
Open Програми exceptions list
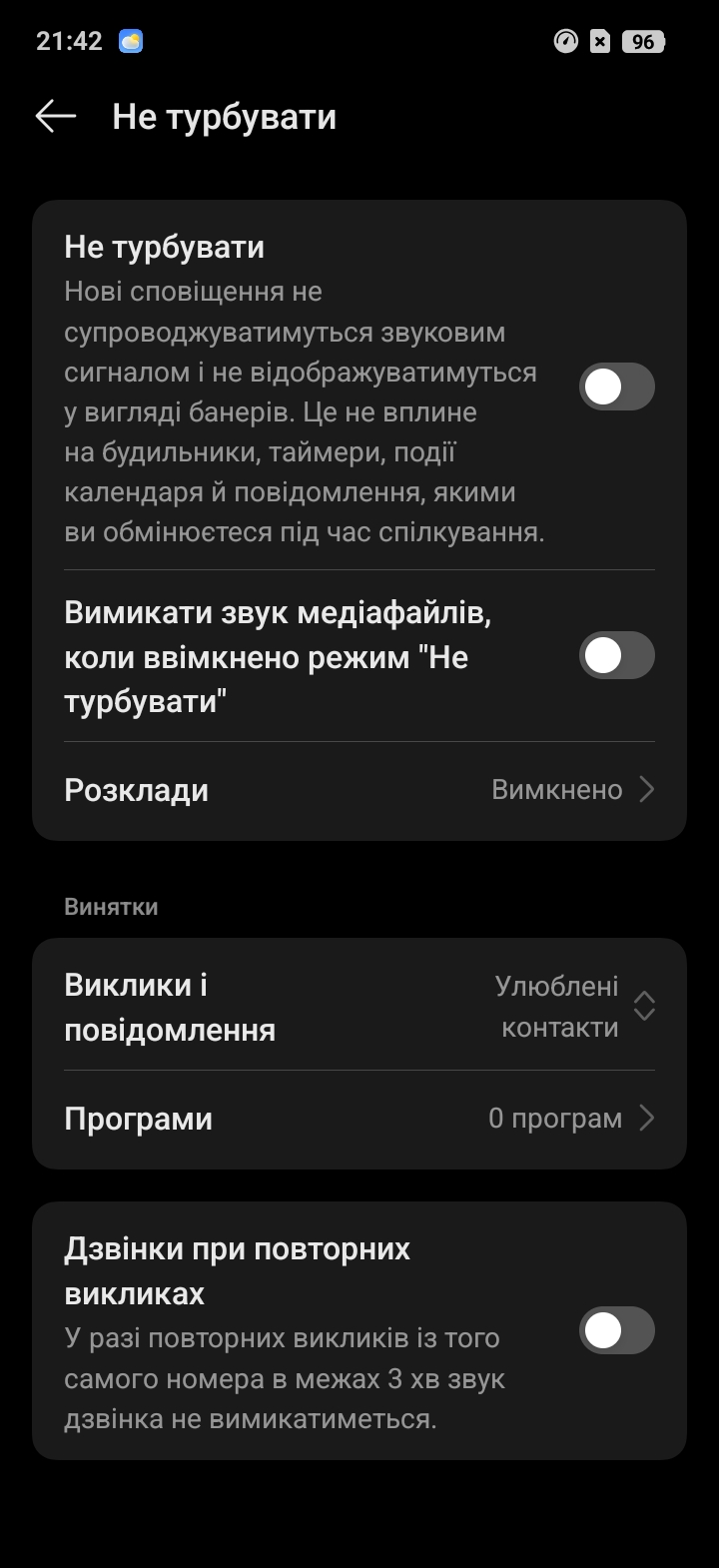(359, 1119)
